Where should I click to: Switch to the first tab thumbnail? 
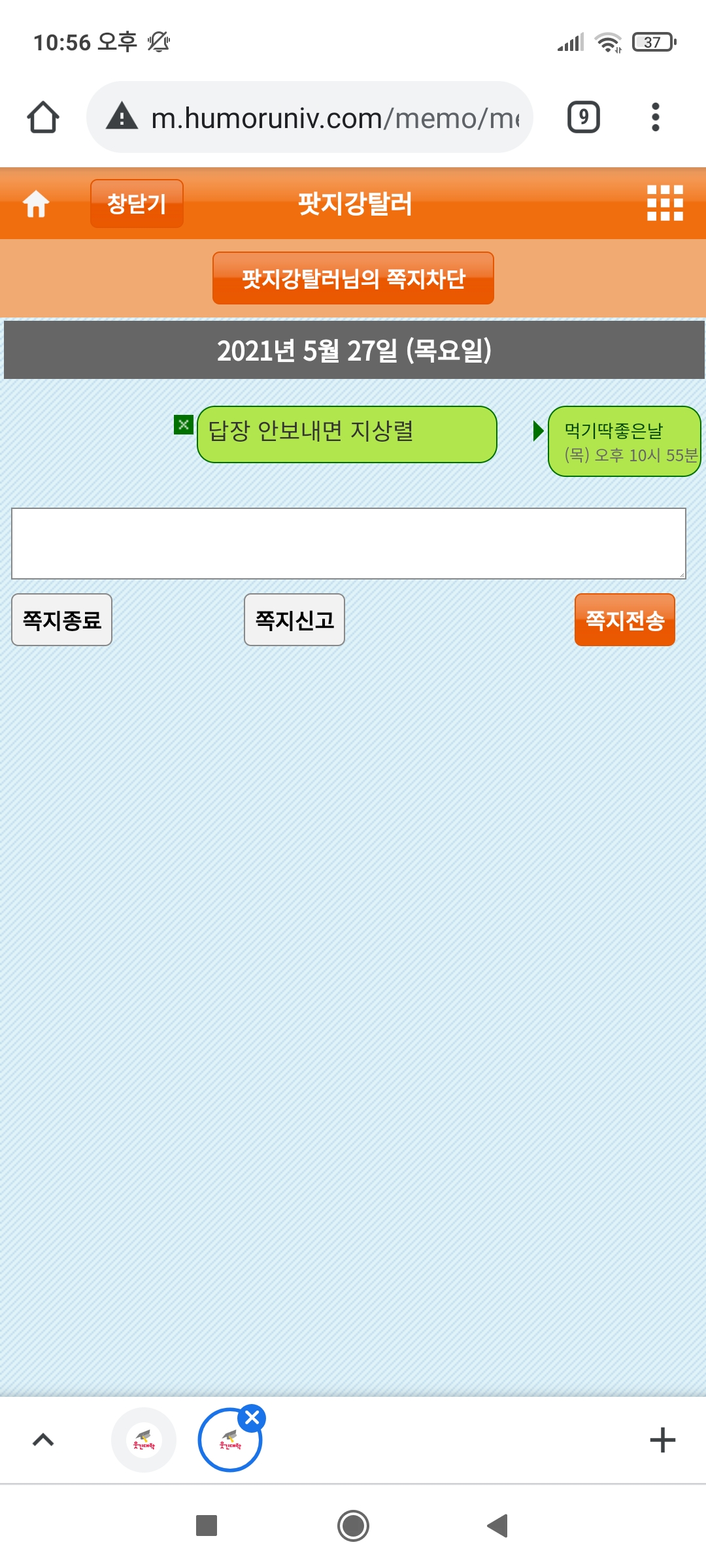pos(144,1440)
